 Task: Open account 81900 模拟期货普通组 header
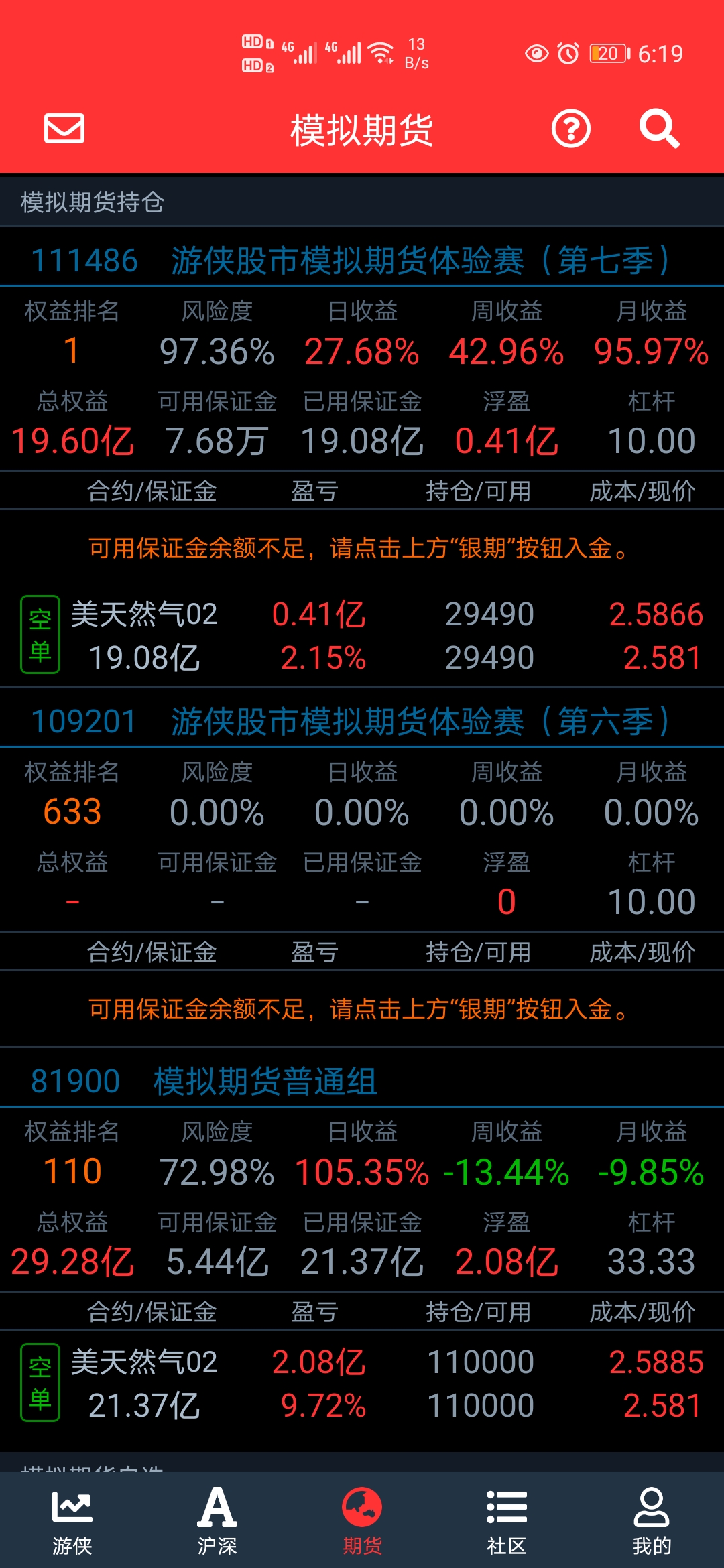point(362,1081)
